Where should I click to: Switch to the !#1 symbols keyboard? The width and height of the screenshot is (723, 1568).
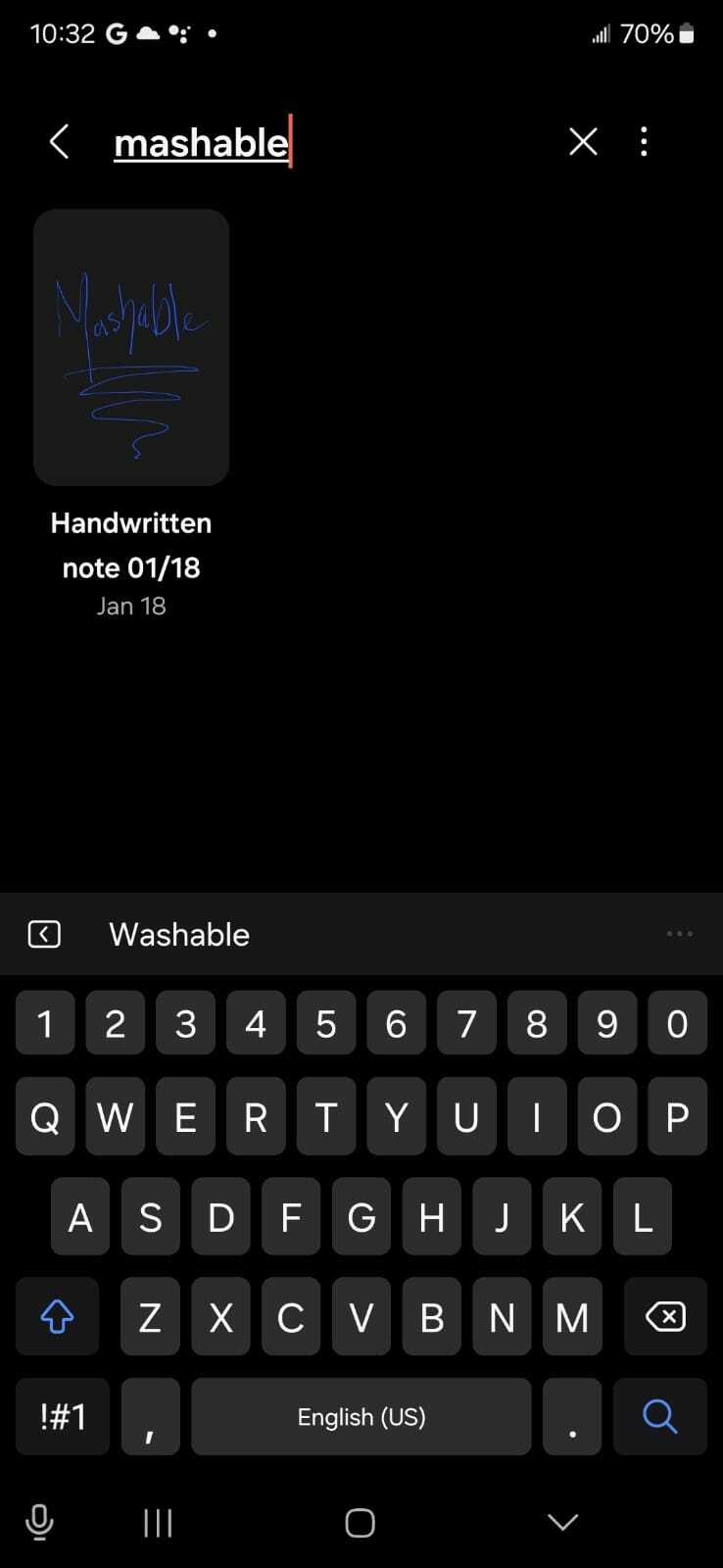(x=63, y=1416)
